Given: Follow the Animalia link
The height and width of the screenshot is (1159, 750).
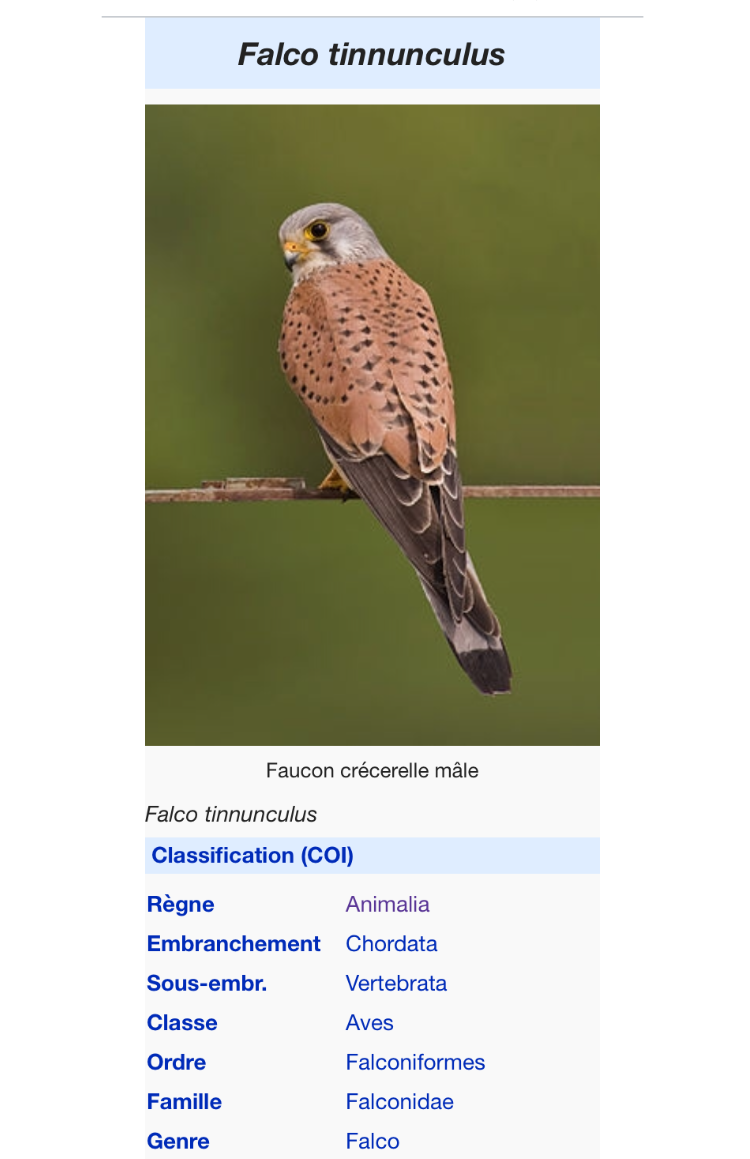Looking at the screenshot, I should (x=388, y=905).
